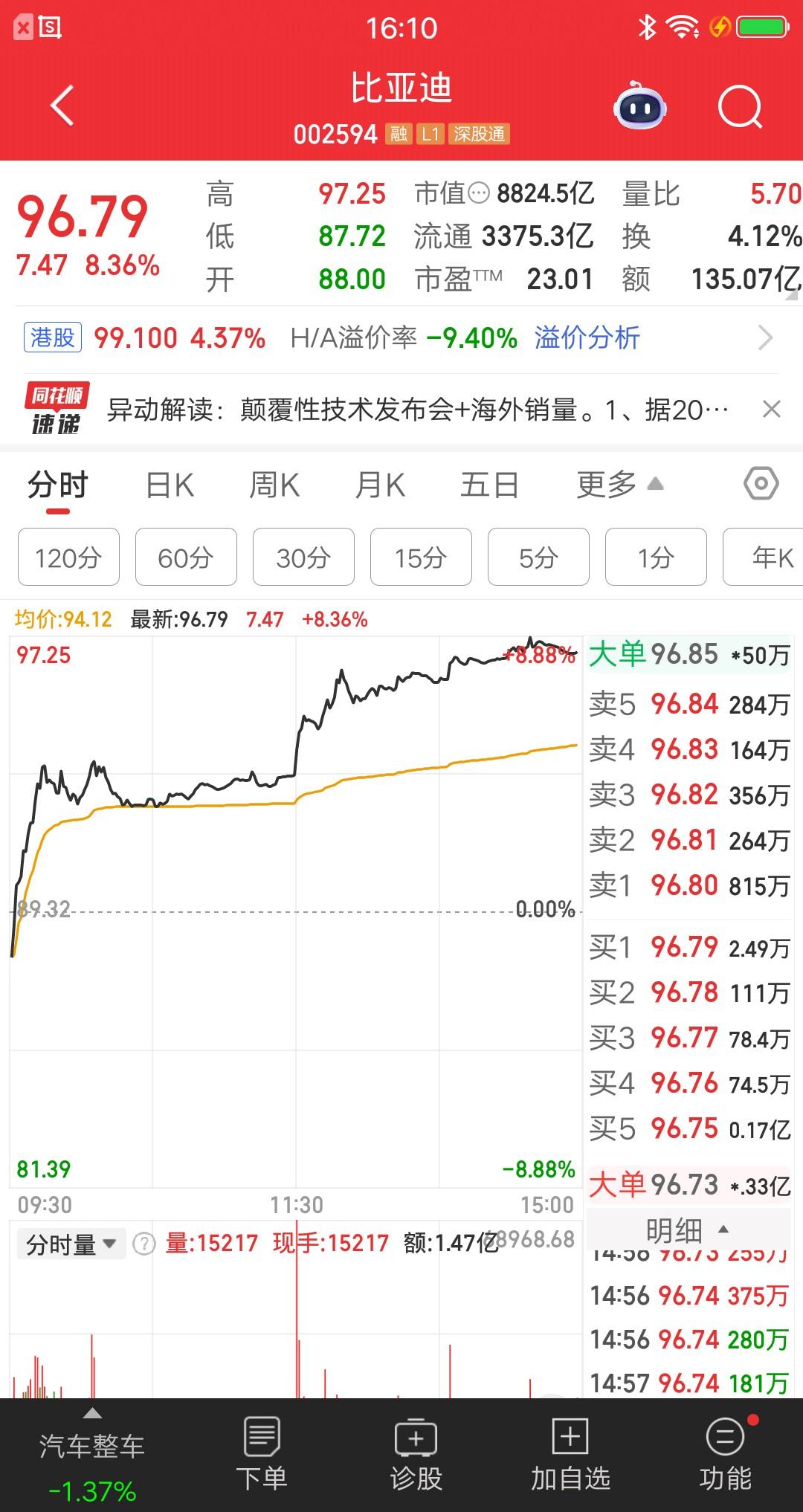The height and width of the screenshot is (1512, 803).
Task: Open the chart settings gear icon
Action: pos(759,484)
